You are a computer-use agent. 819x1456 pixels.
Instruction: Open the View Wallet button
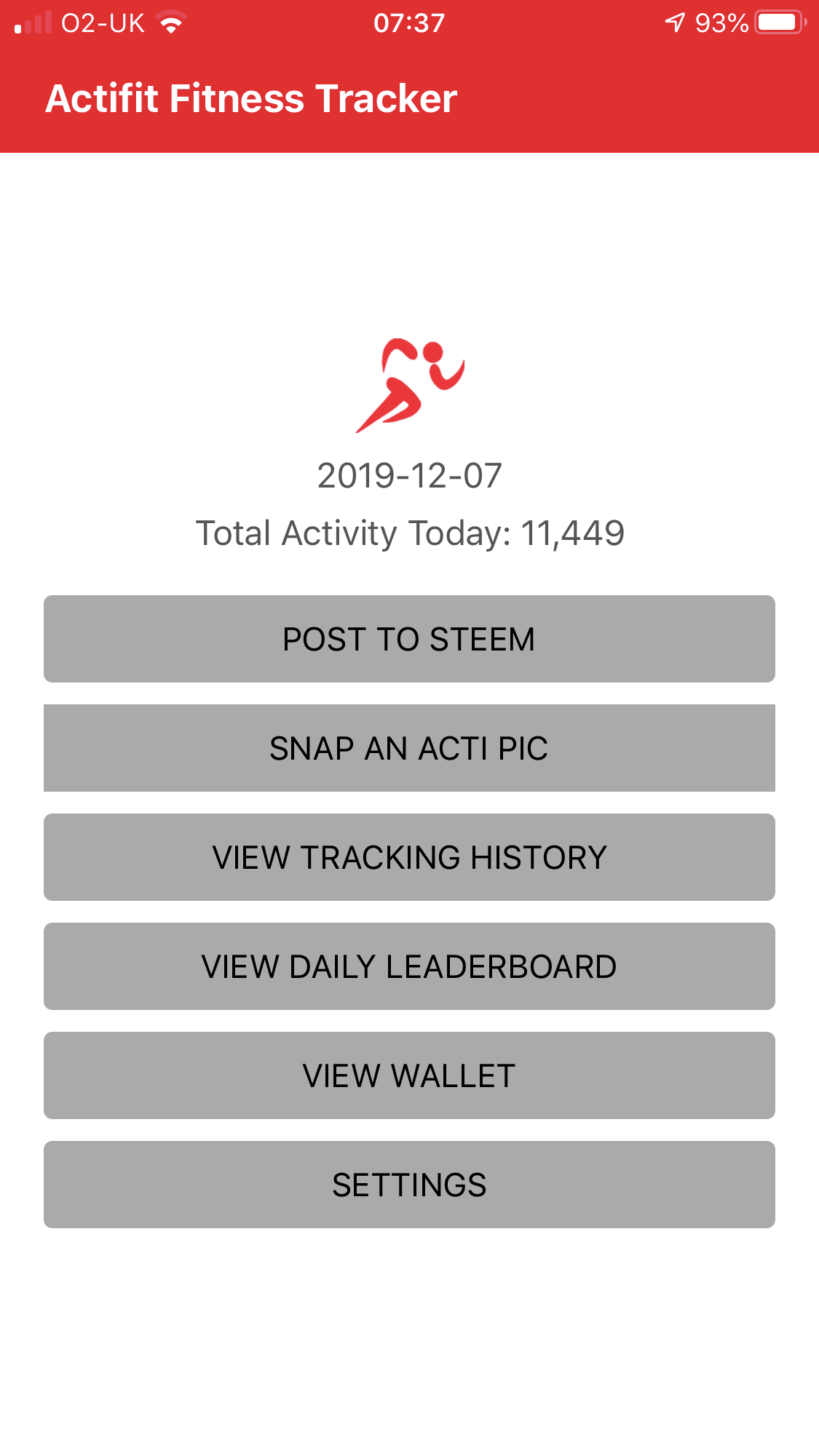coord(409,1075)
